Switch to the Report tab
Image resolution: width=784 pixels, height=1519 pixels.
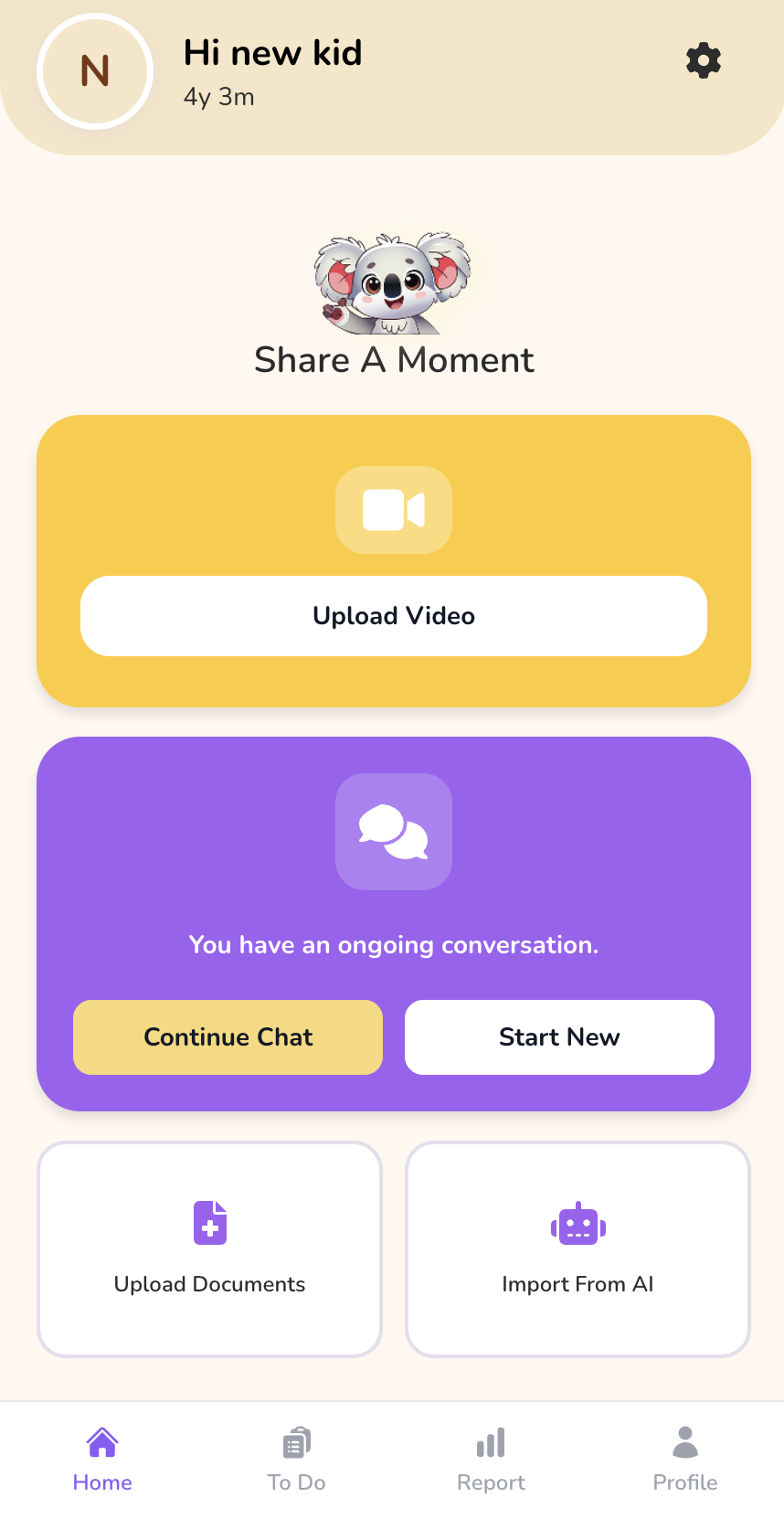coord(491,1460)
